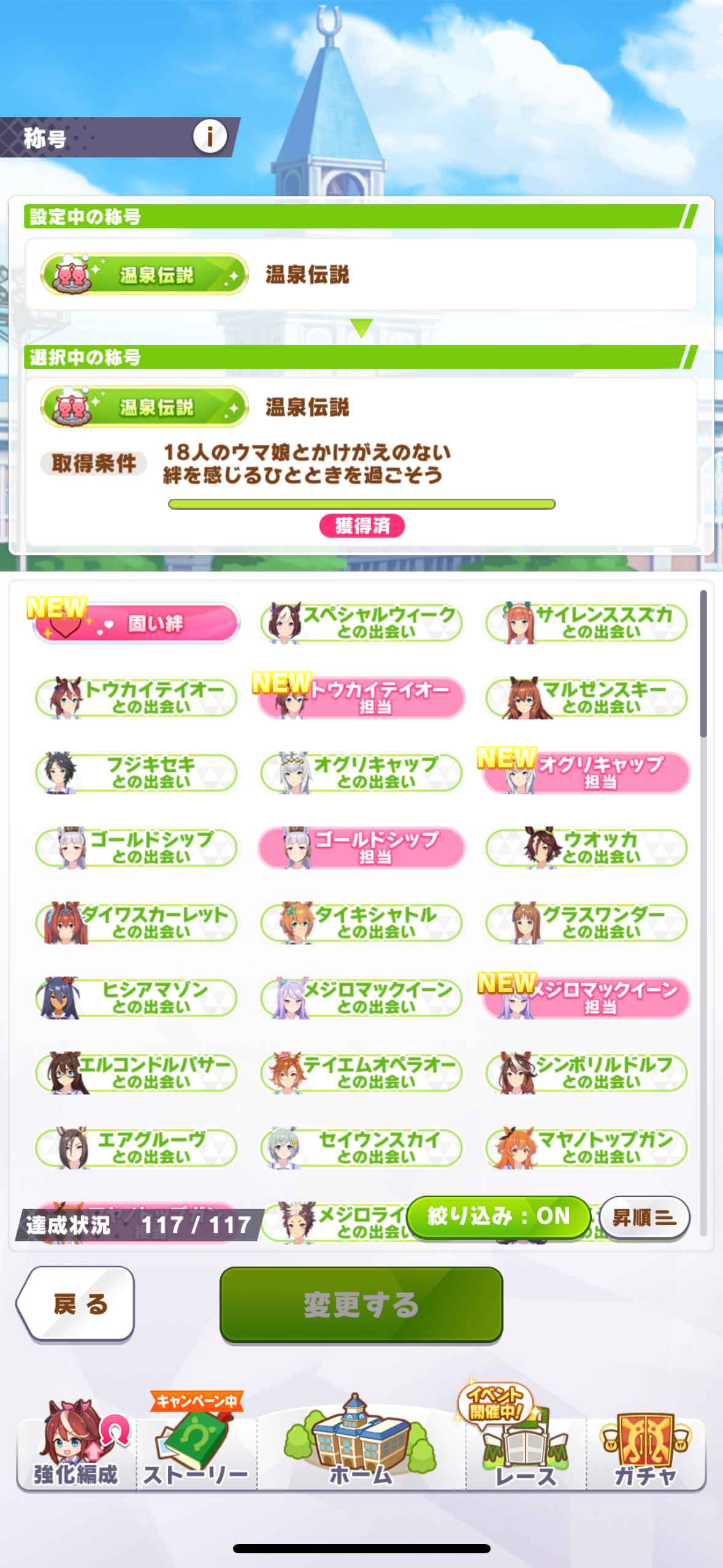Viewport: 723px width, 1568px height.
Task: Open the 称号 info icon
Action: [x=210, y=137]
